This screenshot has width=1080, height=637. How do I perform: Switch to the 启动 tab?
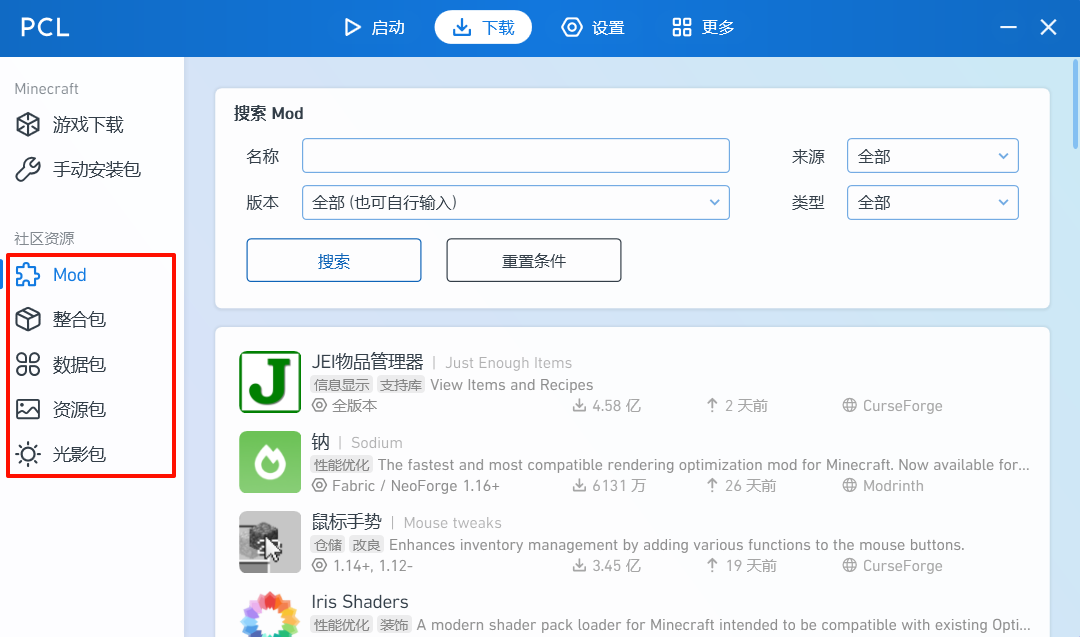click(374, 28)
